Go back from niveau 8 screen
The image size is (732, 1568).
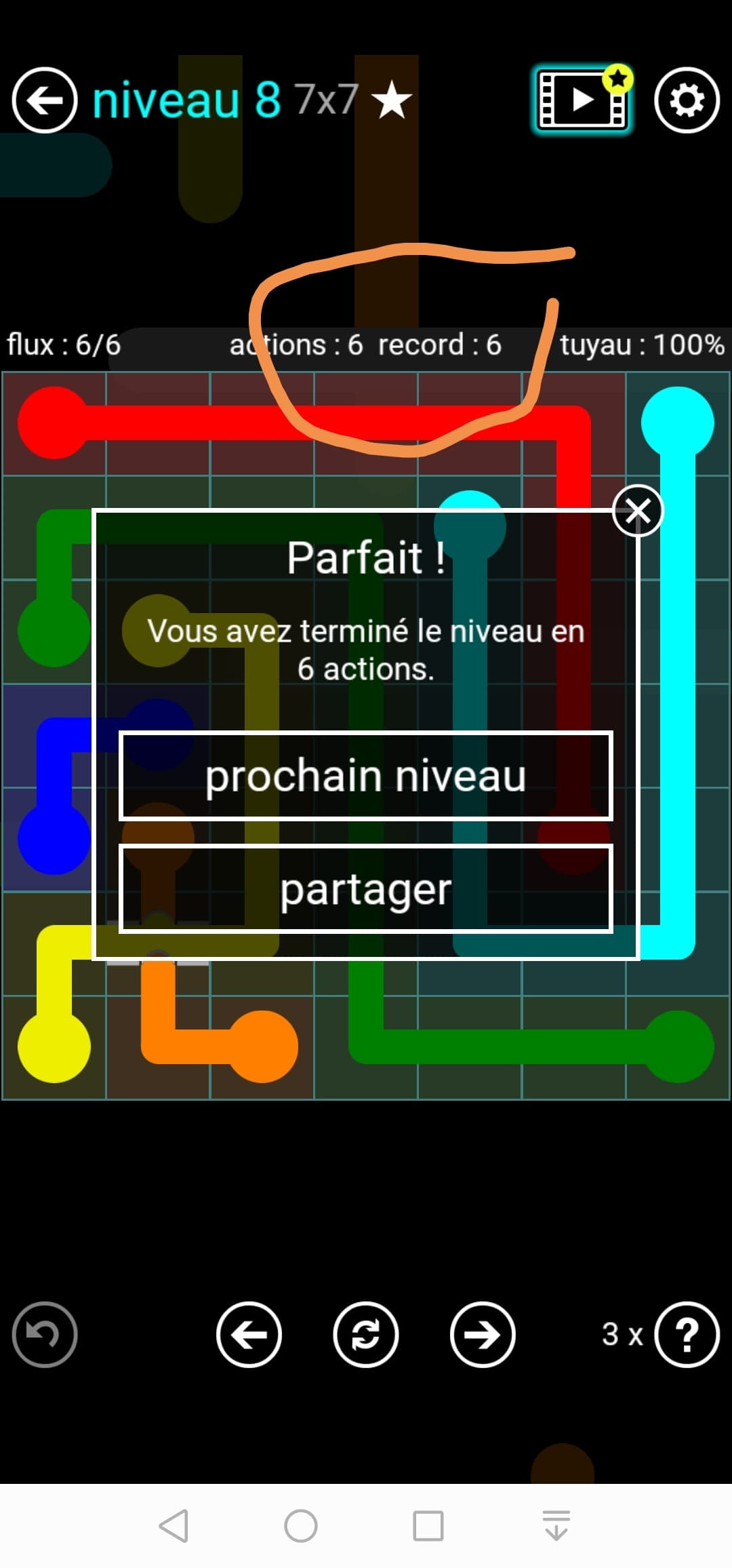click(x=45, y=100)
